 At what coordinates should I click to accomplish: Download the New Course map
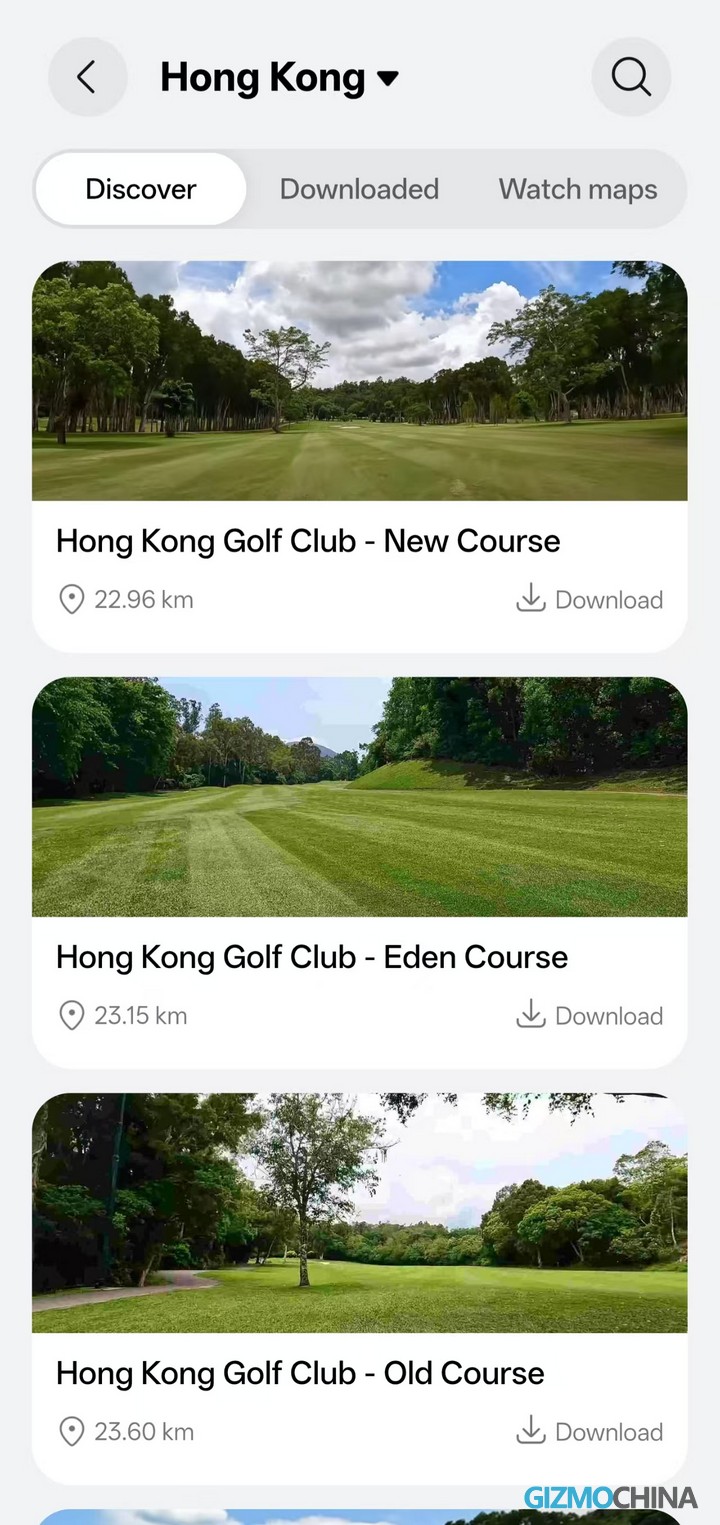point(590,600)
